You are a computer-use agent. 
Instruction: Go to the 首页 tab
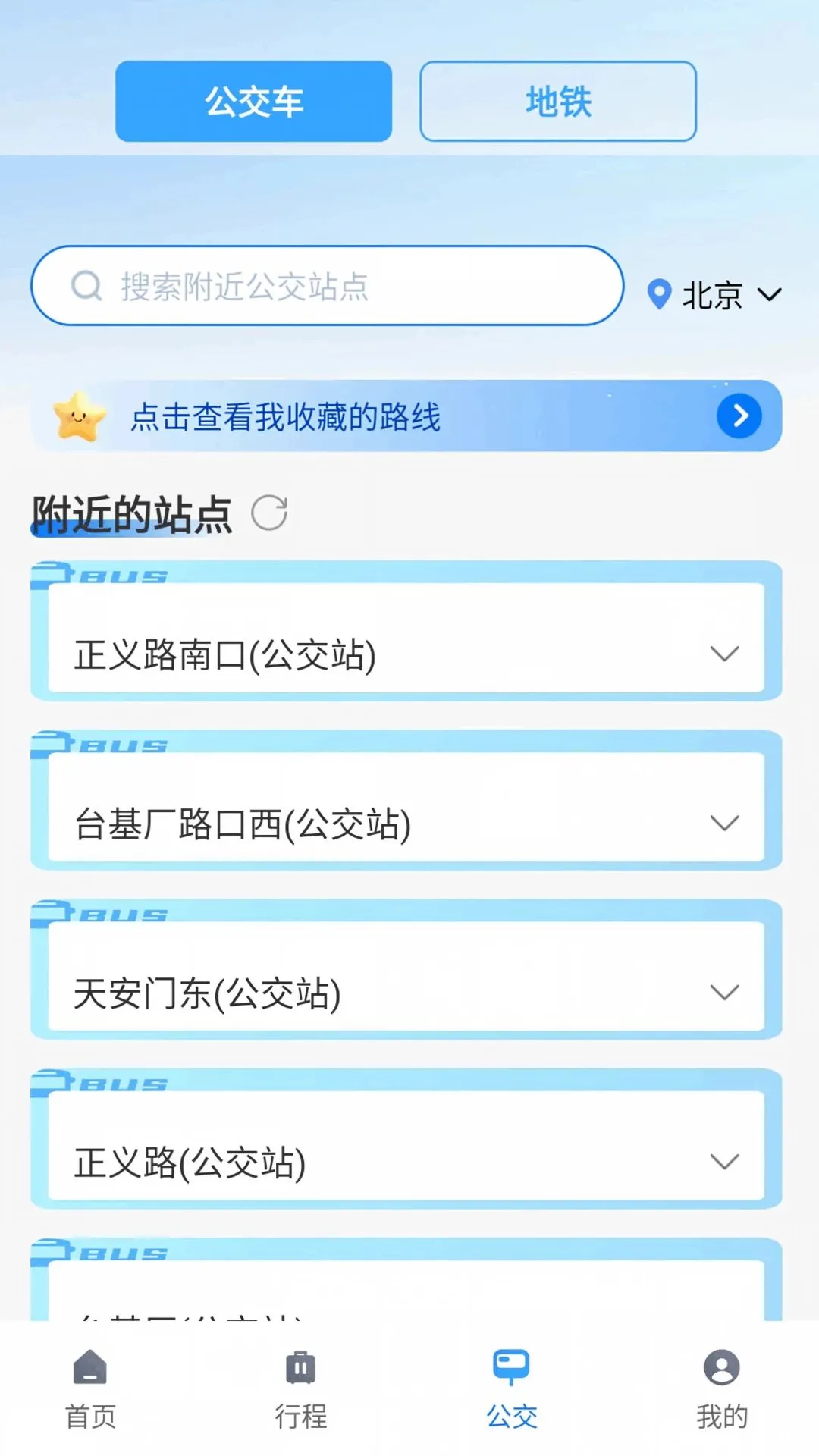[x=90, y=1389]
